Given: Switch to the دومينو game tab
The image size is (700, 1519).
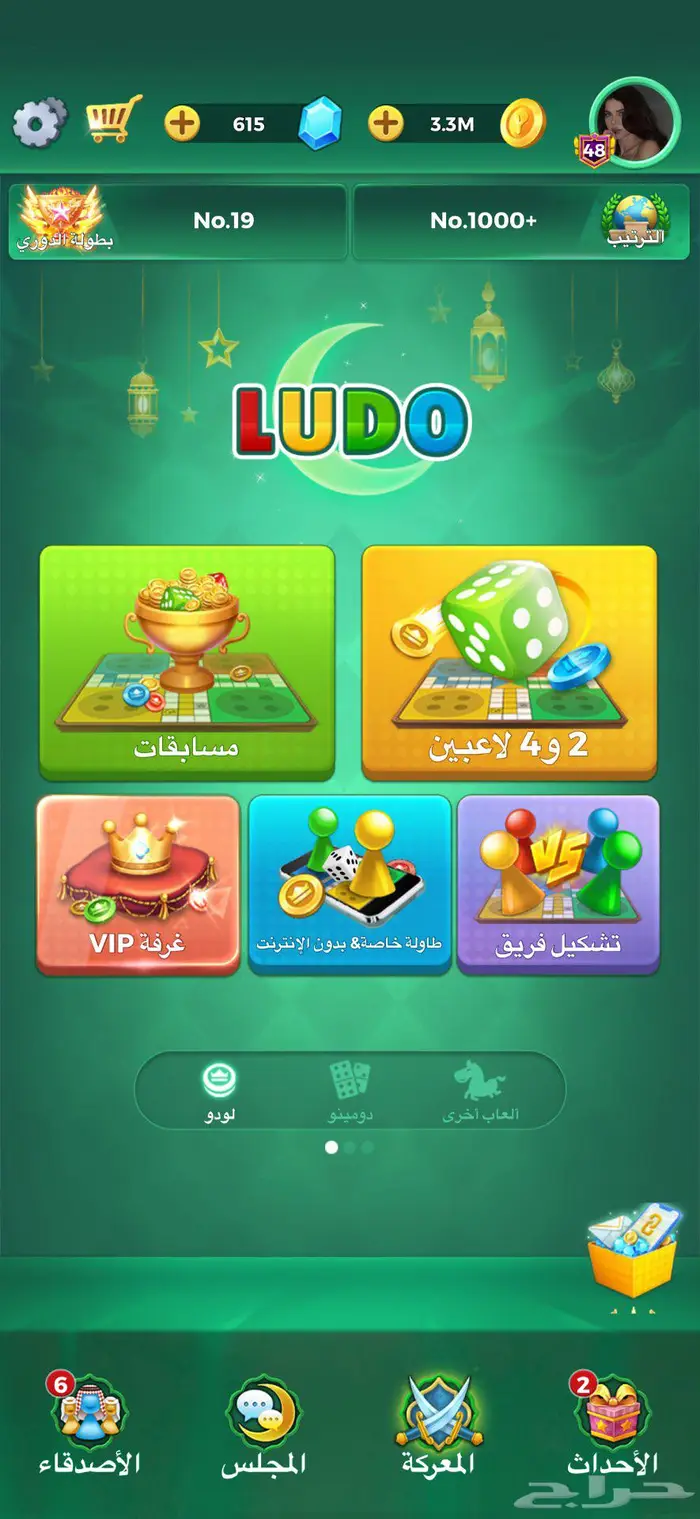Looking at the screenshot, I should pyautogui.click(x=351, y=1092).
